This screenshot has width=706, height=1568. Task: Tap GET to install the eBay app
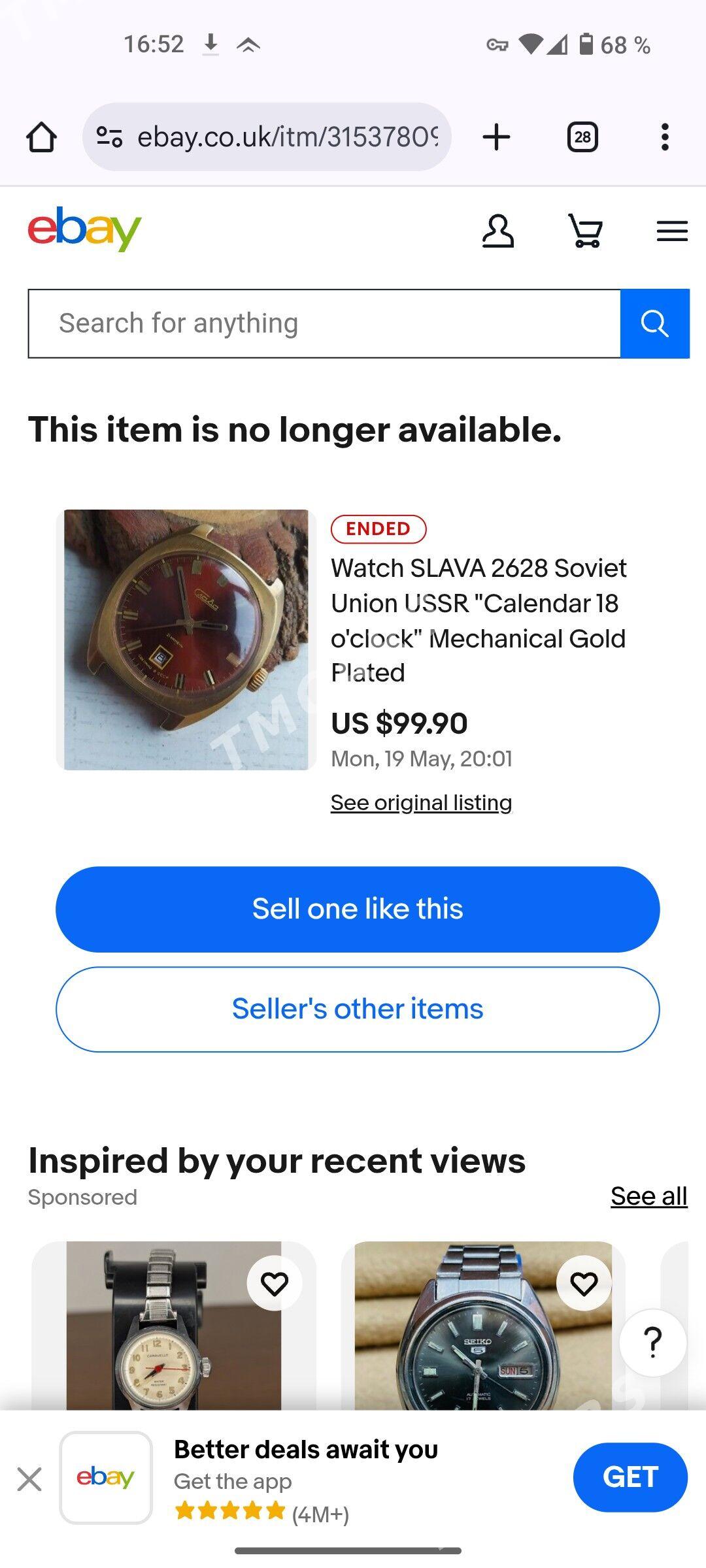point(630,1477)
